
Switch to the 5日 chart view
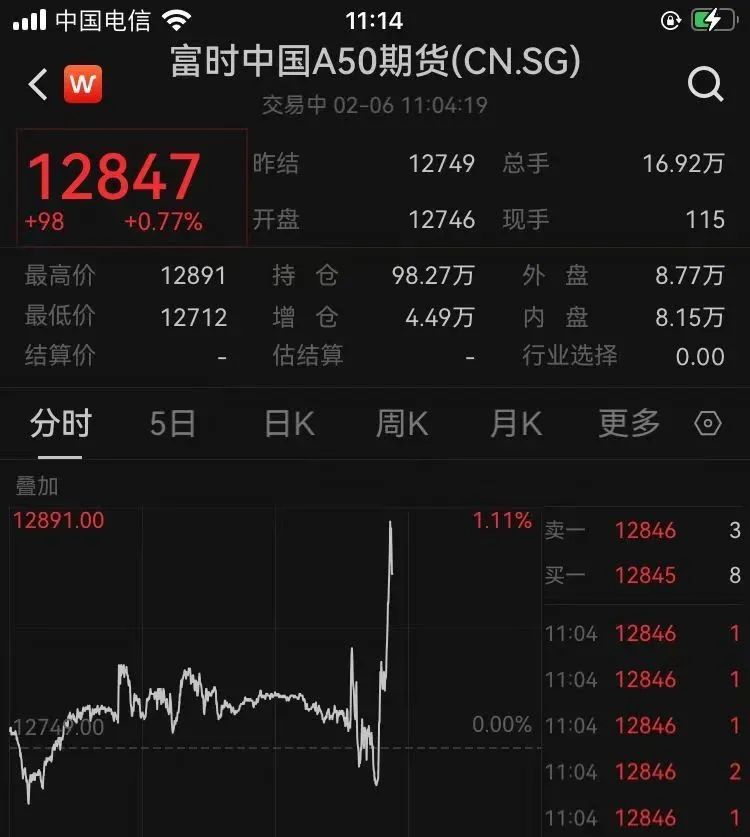[x=172, y=424]
